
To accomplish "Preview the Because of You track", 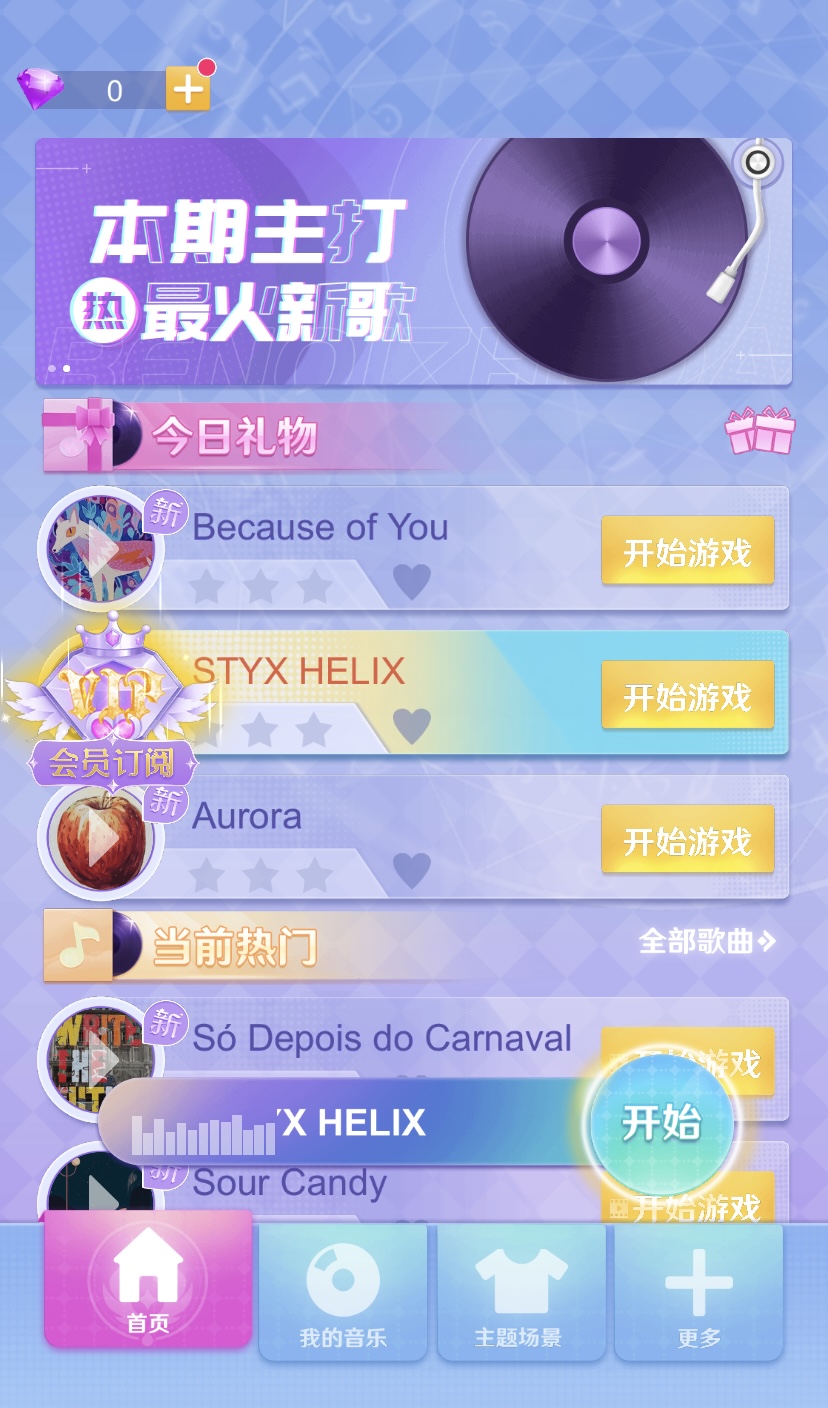I will pos(101,549).
